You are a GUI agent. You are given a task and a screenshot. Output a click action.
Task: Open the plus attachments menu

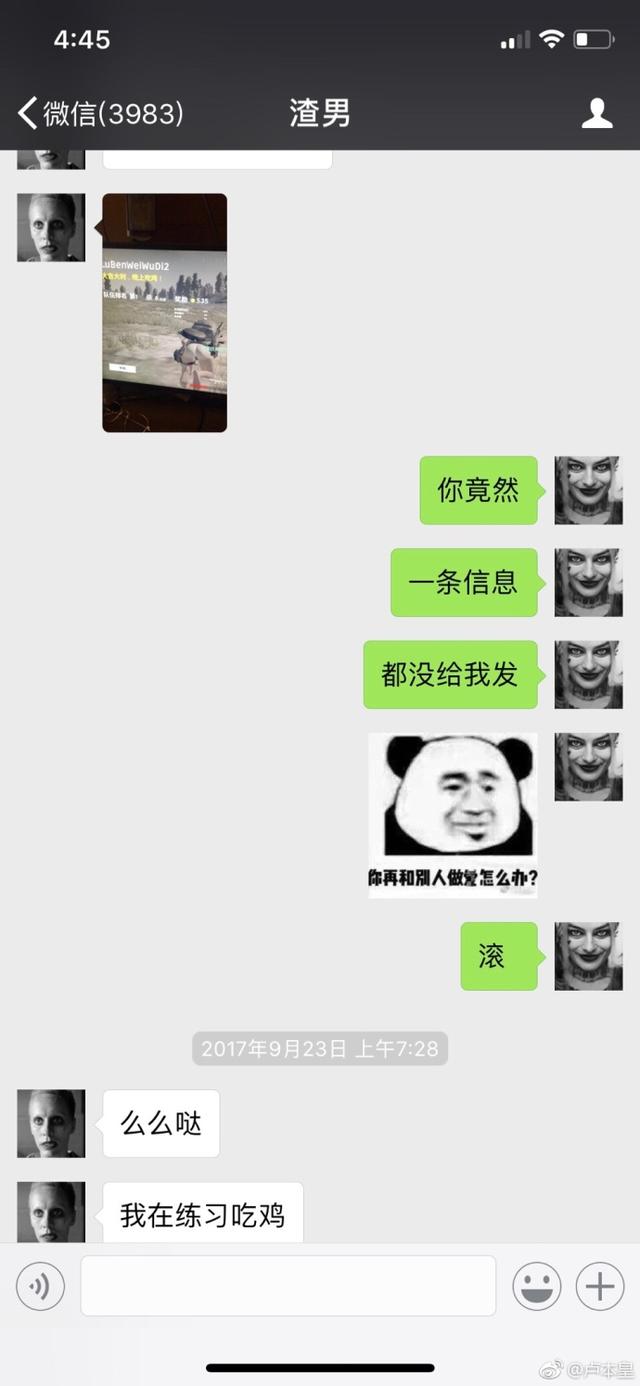point(600,1286)
